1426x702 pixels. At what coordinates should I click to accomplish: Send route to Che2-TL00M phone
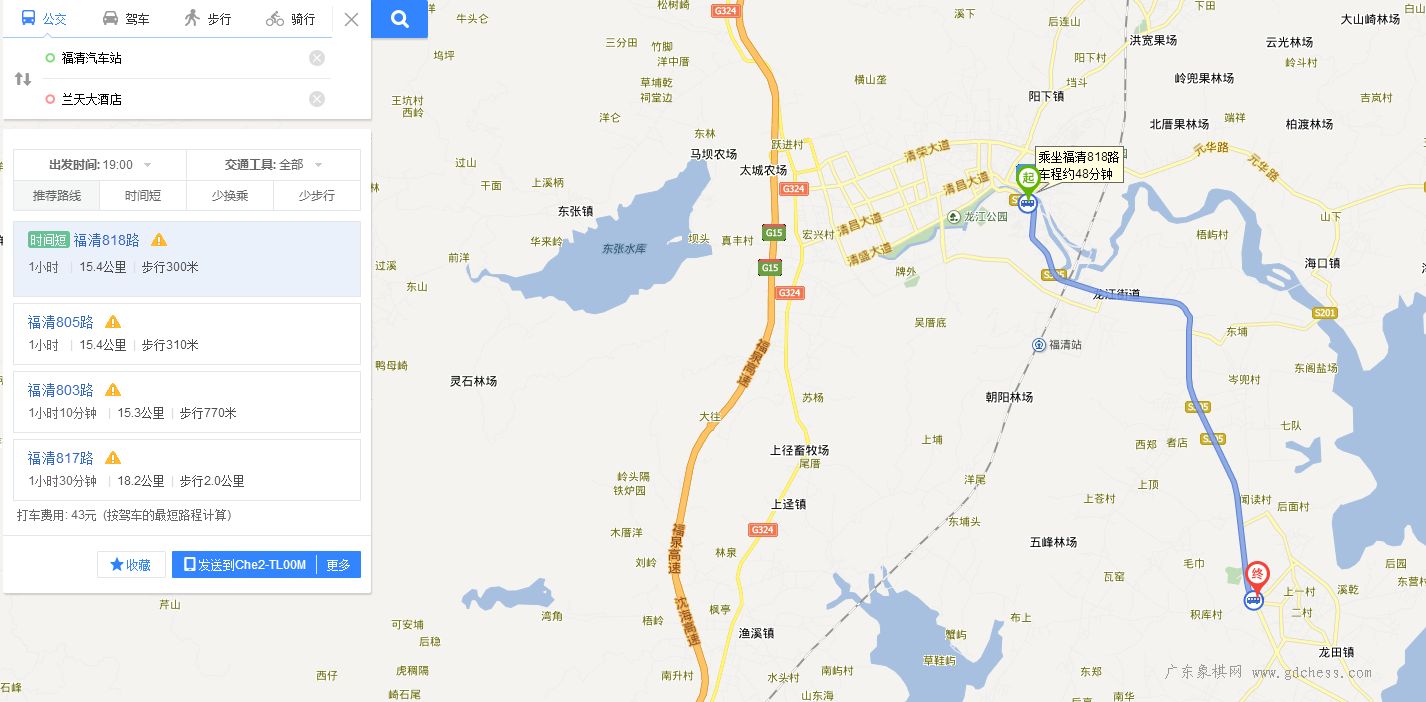tap(244, 565)
